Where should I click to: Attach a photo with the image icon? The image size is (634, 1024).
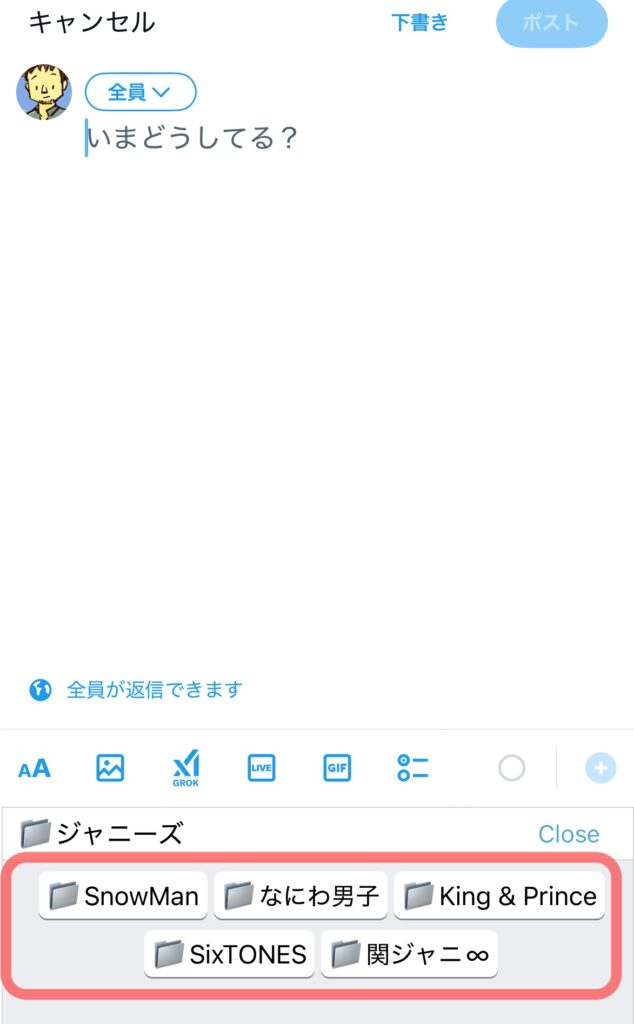[110, 768]
